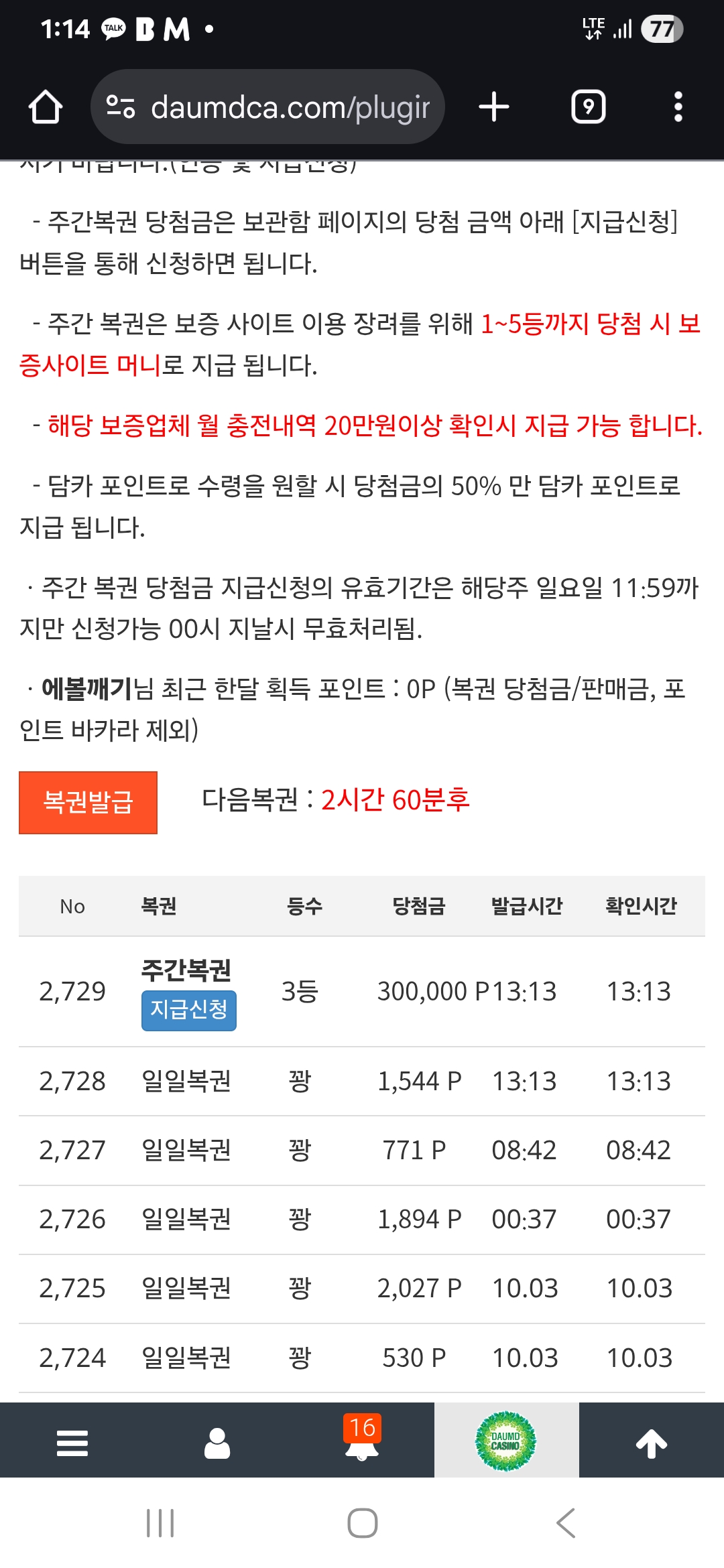
Task: Open the tab switcher showing 9 tabs
Action: tap(588, 107)
